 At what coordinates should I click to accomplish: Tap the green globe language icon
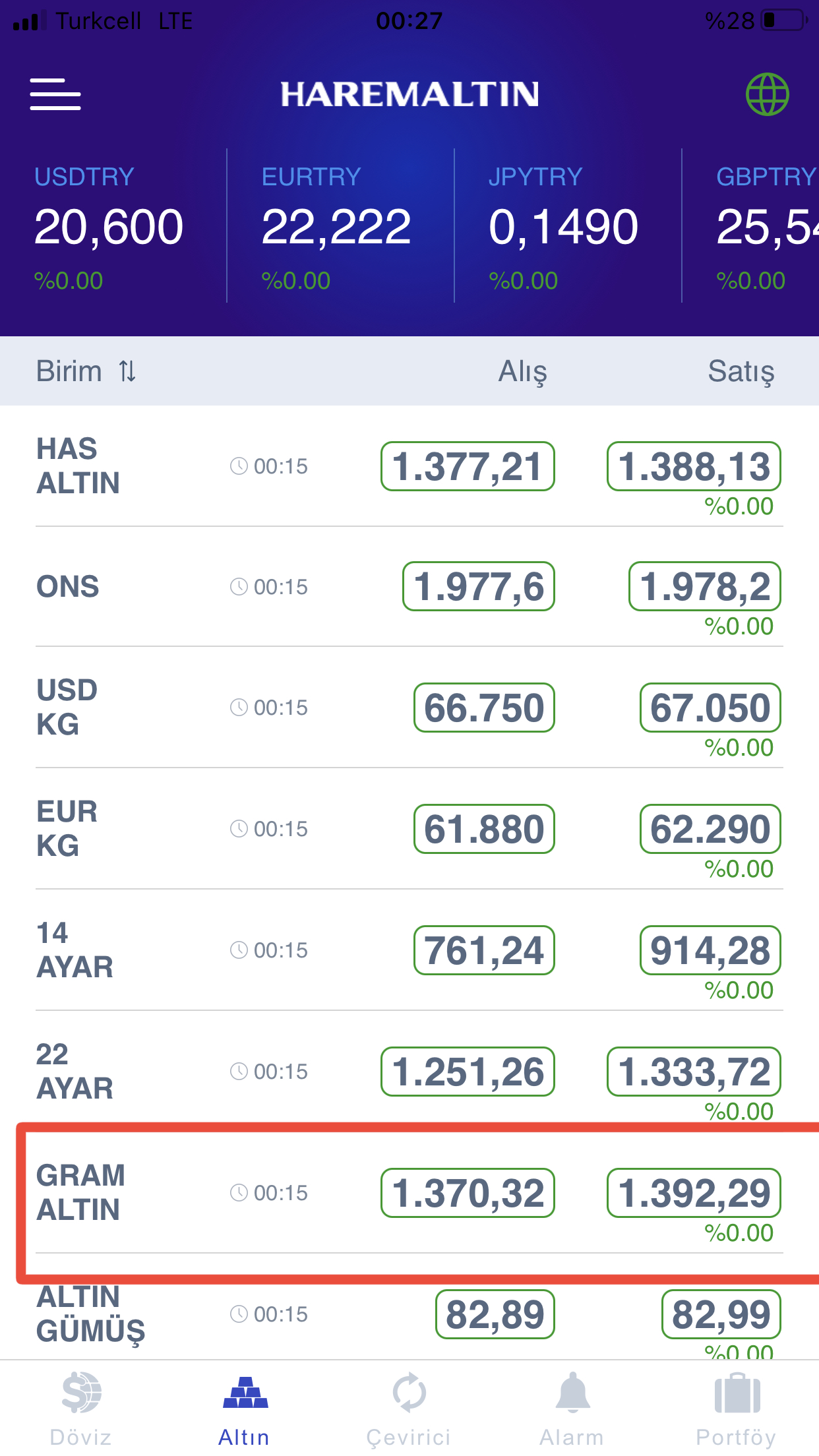click(767, 94)
